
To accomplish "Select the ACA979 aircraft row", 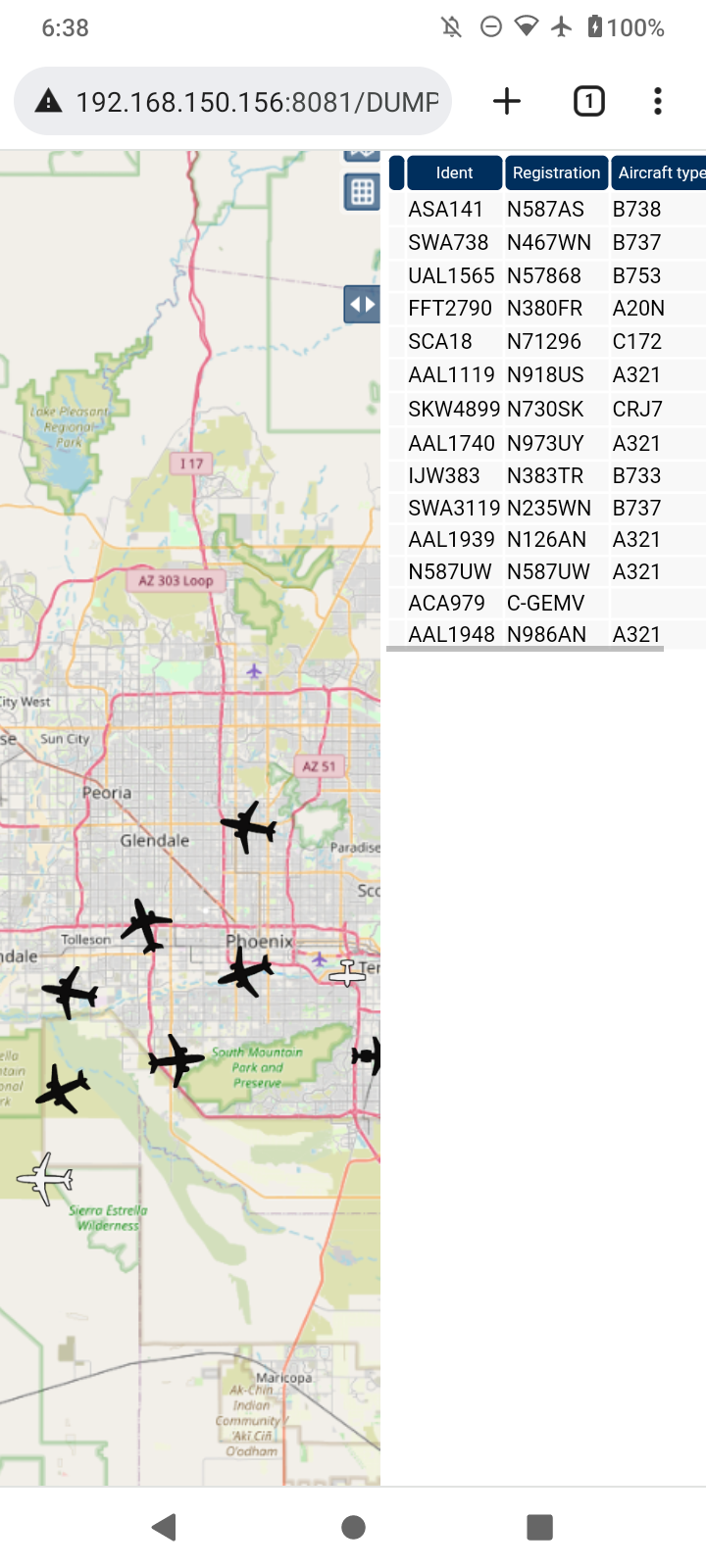I will coord(547,603).
